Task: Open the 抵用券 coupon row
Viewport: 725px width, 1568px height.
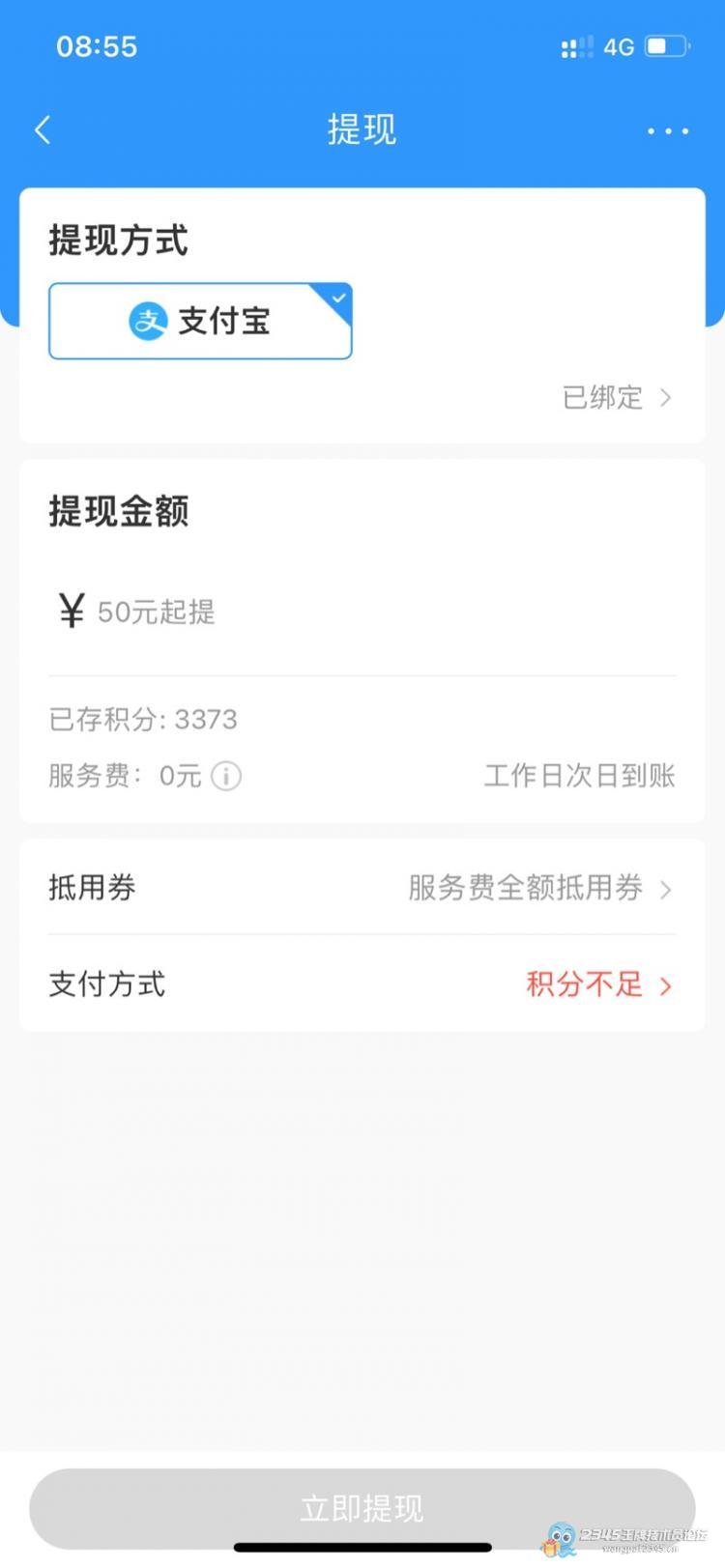Action: (x=362, y=887)
